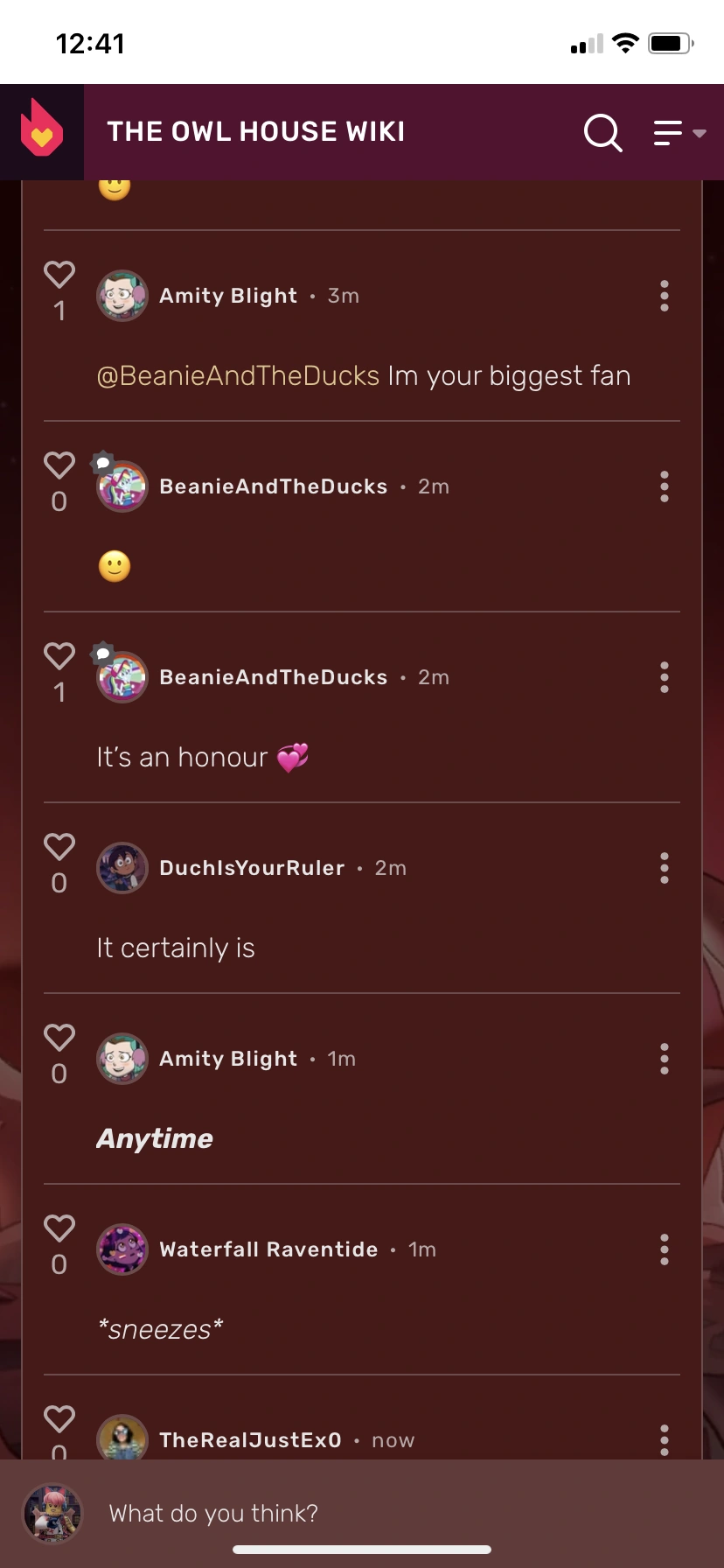724x1568 pixels.
Task: Expand the sort dropdown arrow
Action: (x=700, y=134)
